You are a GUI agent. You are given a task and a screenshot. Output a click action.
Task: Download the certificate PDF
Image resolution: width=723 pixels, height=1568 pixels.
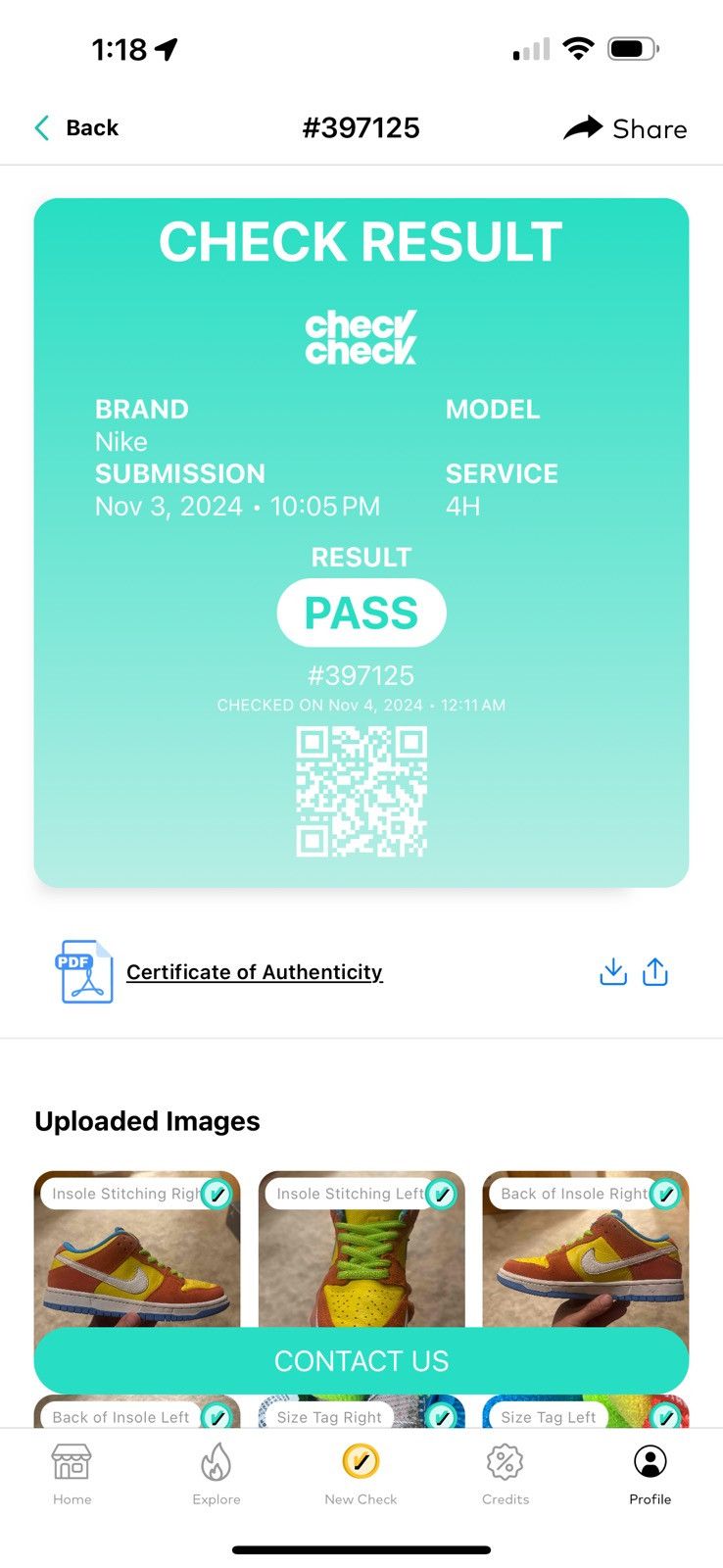tap(613, 972)
